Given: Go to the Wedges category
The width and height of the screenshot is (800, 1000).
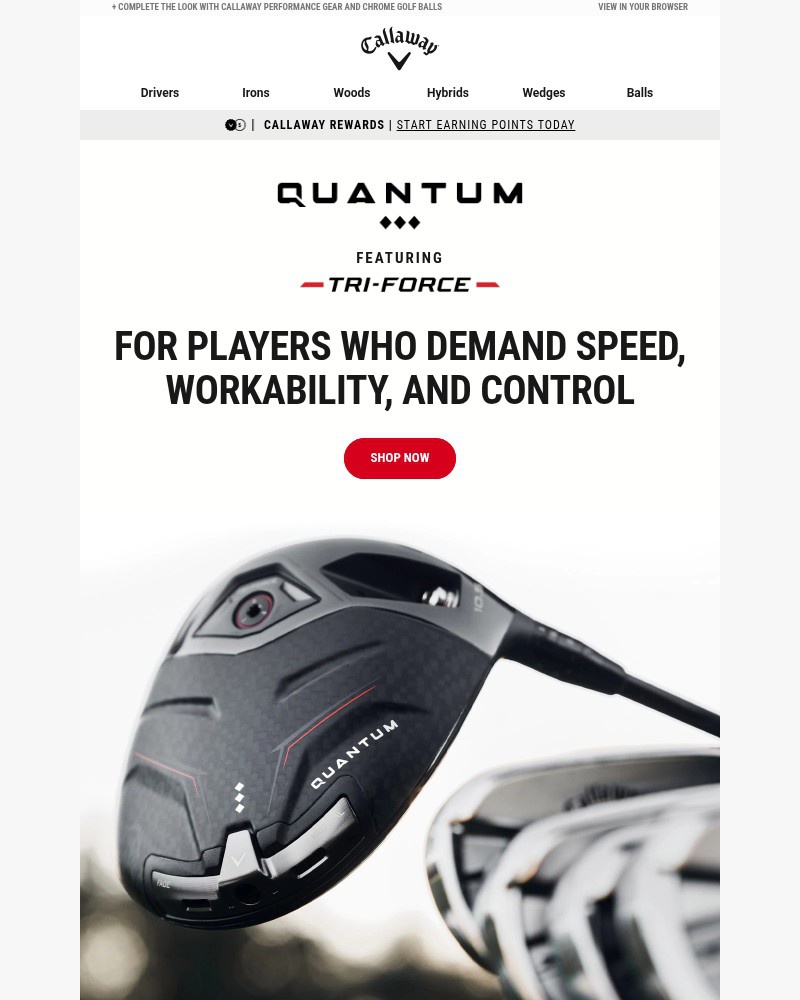Looking at the screenshot, I should point(543,92).
